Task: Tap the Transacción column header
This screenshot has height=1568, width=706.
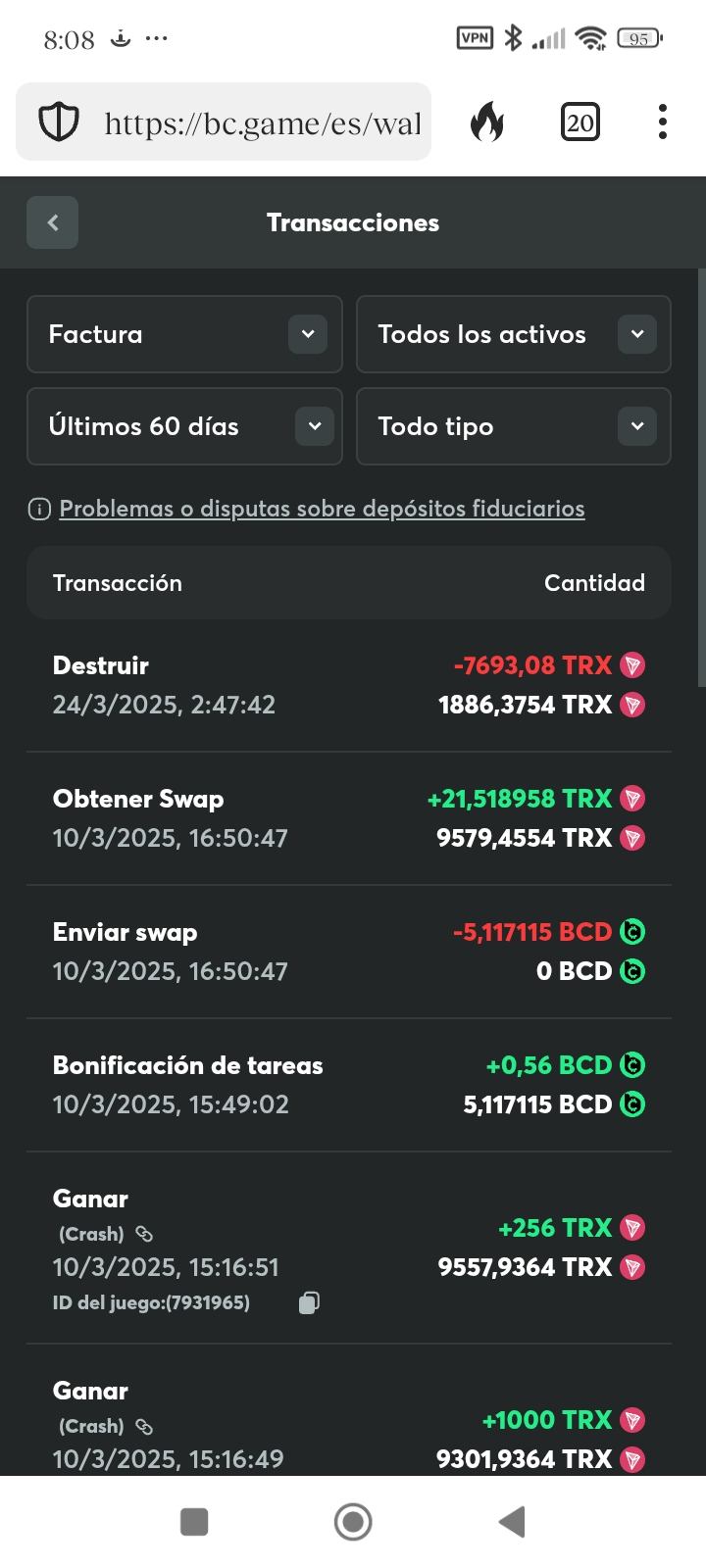Action: tap(118, 582)
